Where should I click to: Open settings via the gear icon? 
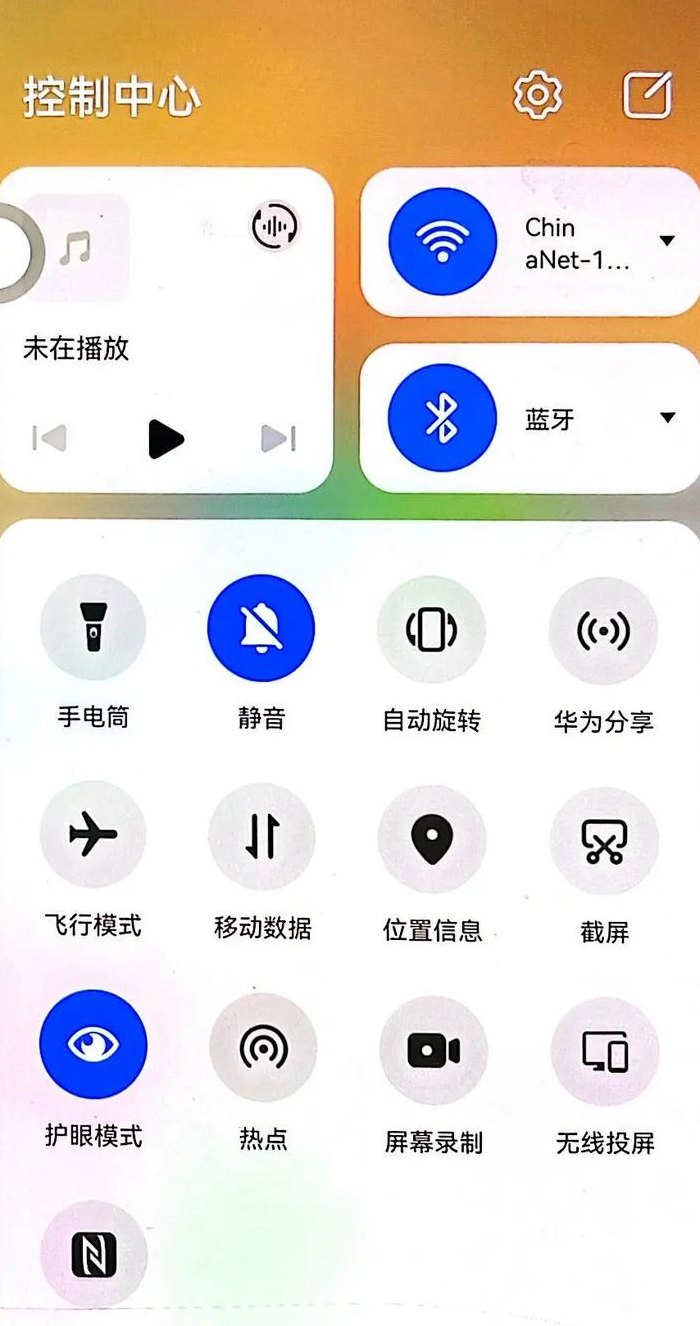tap(538, 96)
